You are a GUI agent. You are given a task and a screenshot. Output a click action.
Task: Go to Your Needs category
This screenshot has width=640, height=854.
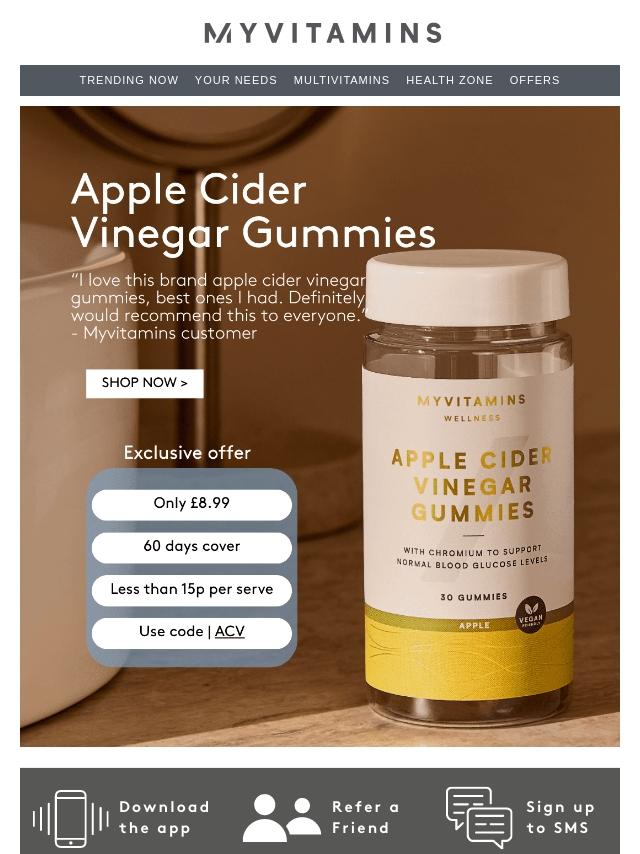[x=236, y=80]
